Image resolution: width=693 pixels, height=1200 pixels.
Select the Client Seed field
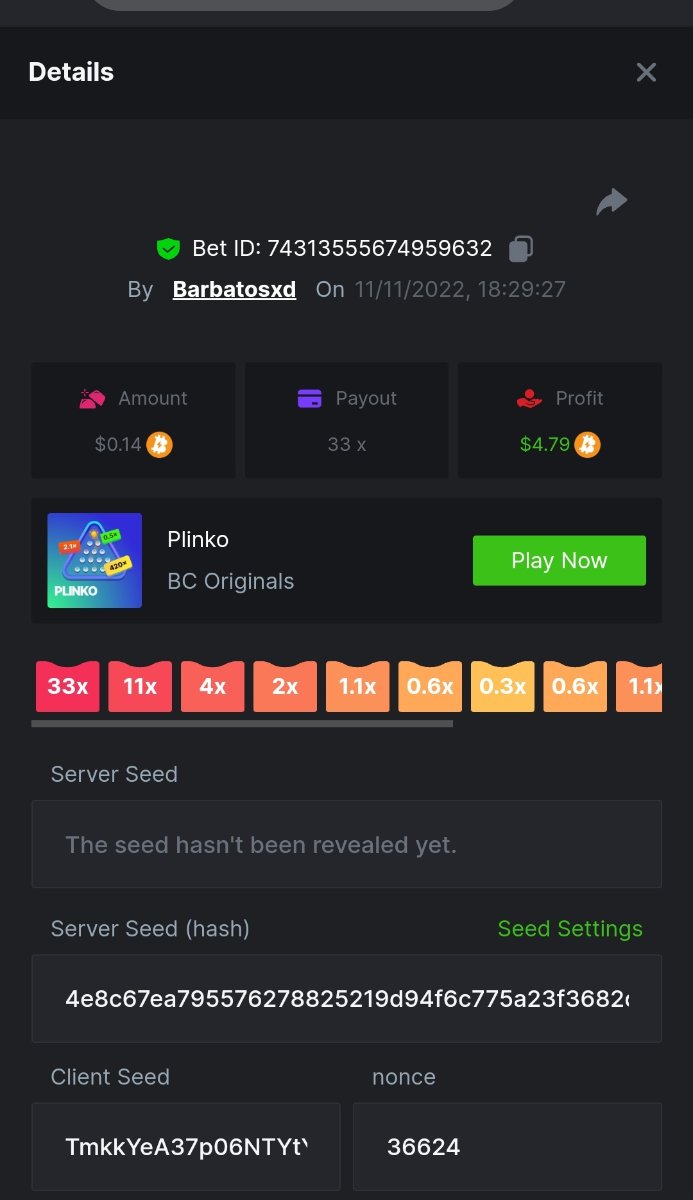(x=186, y=1146)
